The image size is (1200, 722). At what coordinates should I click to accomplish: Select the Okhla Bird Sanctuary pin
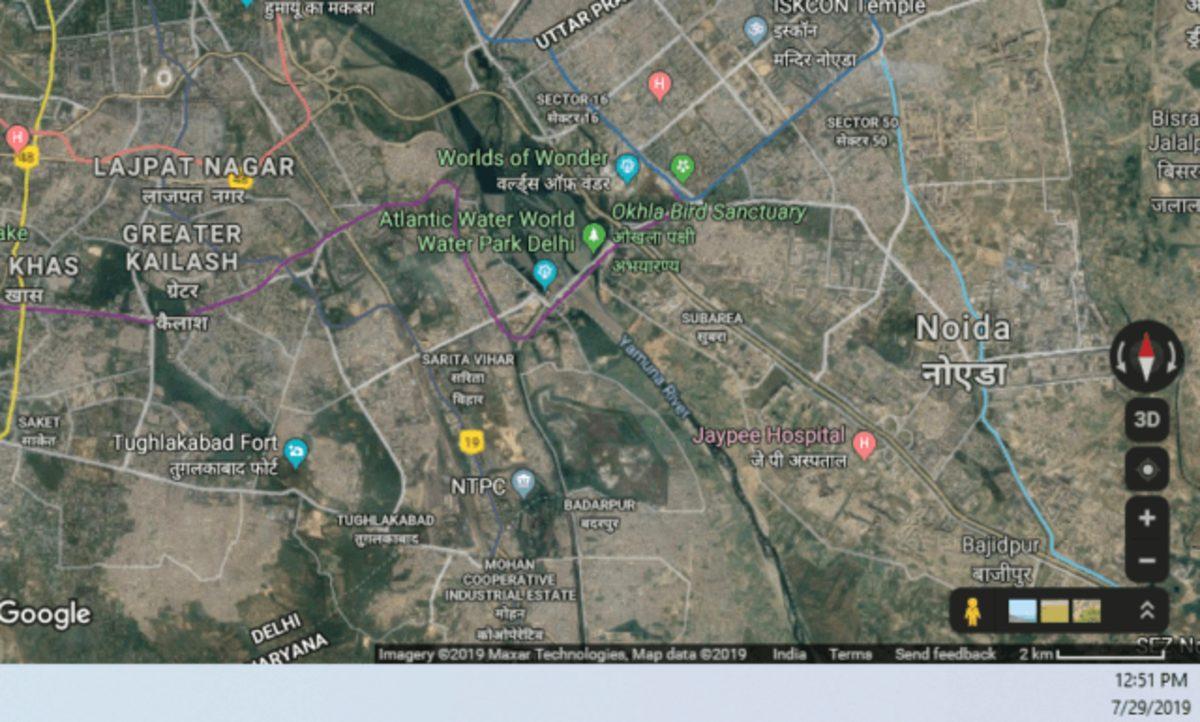594,237
